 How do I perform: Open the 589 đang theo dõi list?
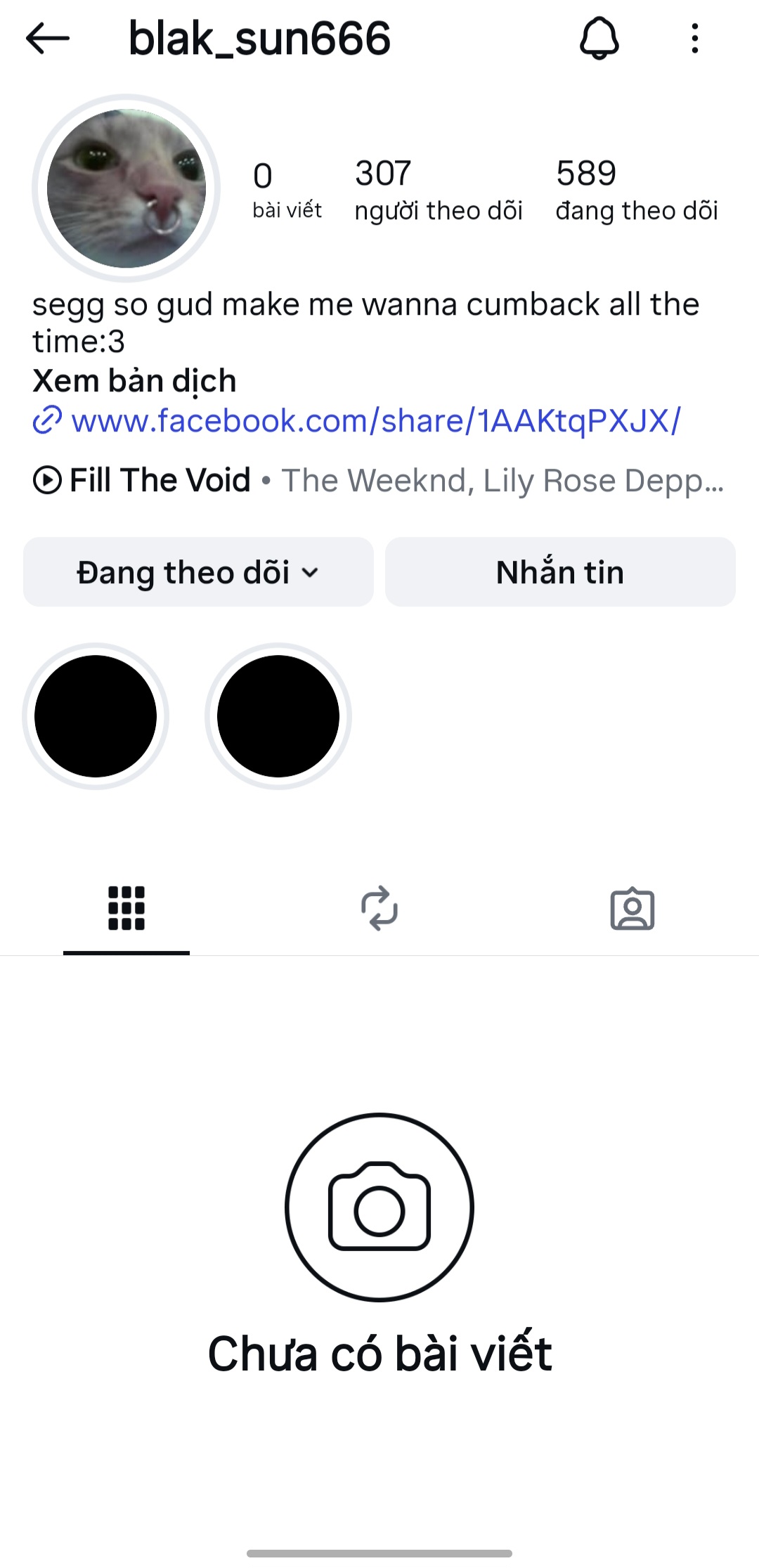636,191
